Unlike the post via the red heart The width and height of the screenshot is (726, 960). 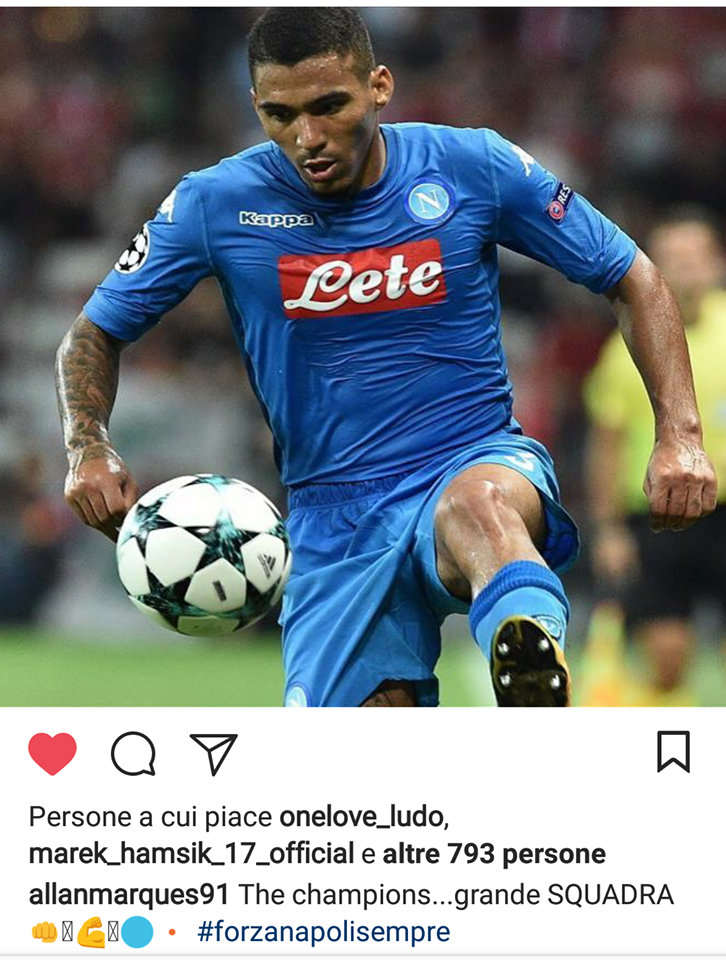[x=52, y=754]
